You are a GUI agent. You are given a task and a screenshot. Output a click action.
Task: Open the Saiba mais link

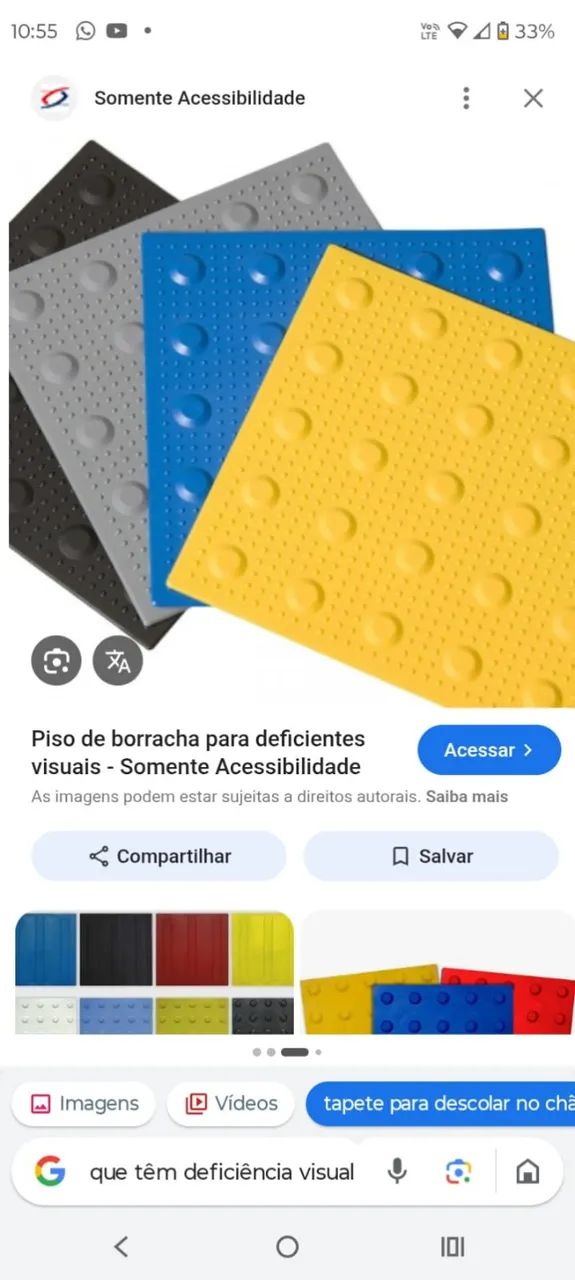pos(467,797)
